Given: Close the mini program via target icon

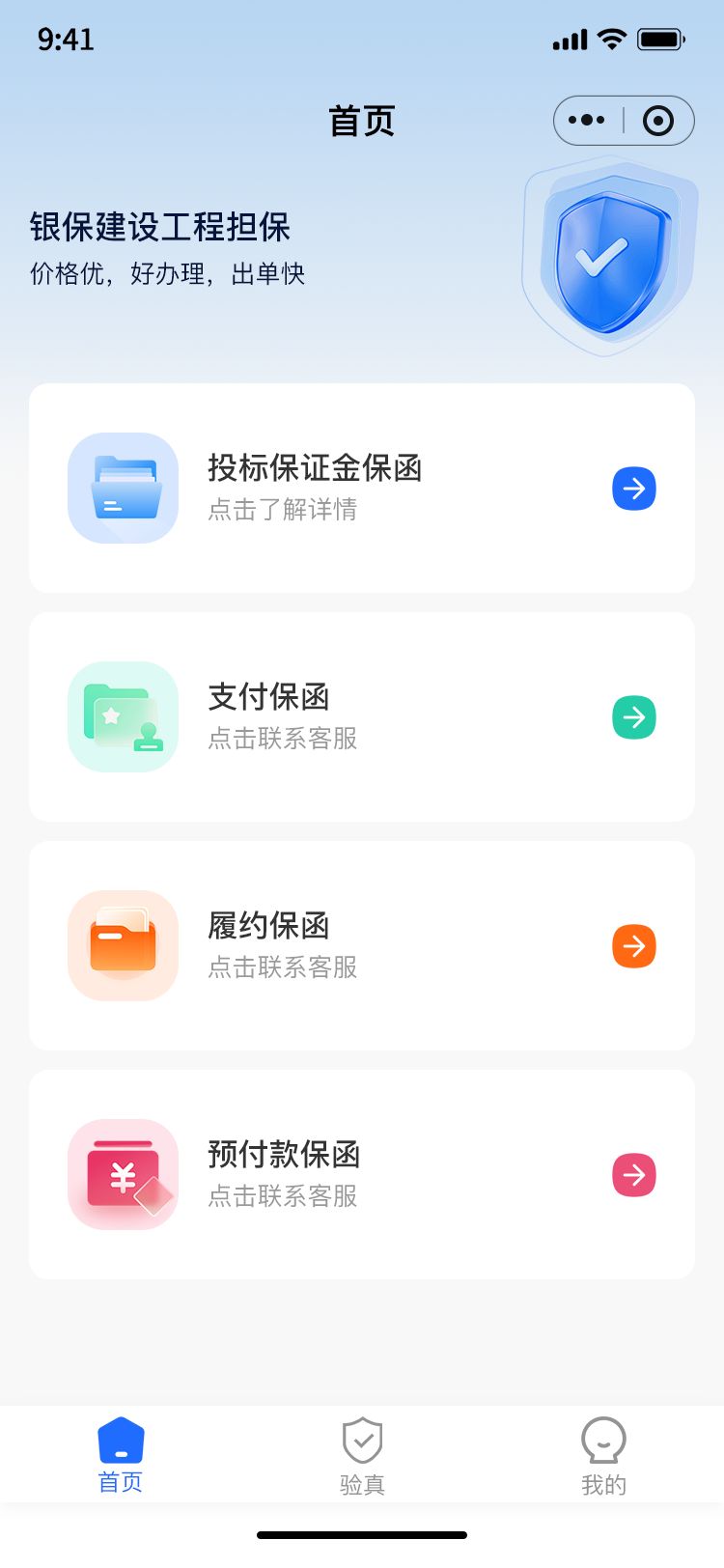Looking at the screenshot, I should 658,121.
